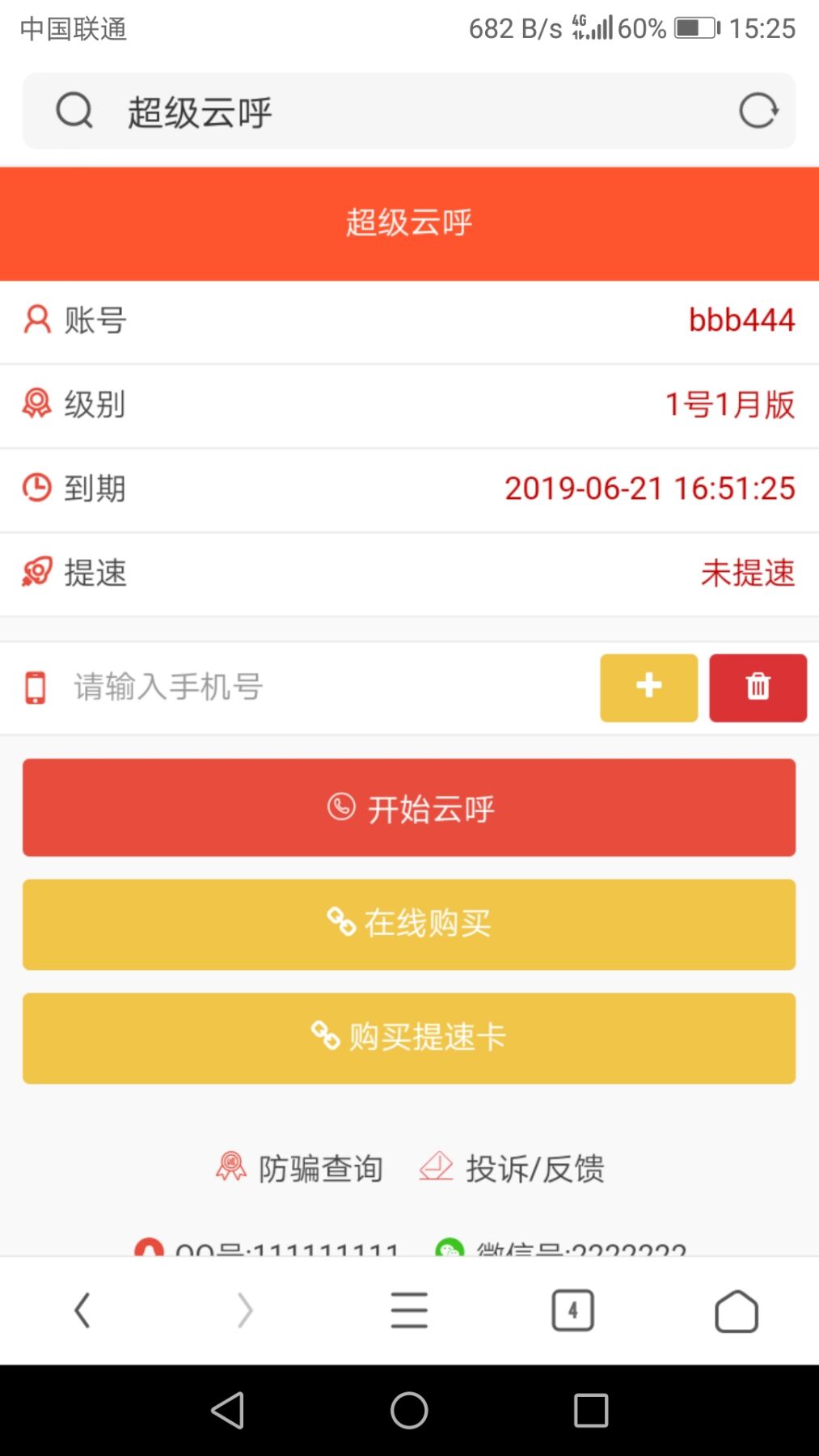Go to the browser home page
This screenshot has width=819, height=1456.
coord(736,1310)
